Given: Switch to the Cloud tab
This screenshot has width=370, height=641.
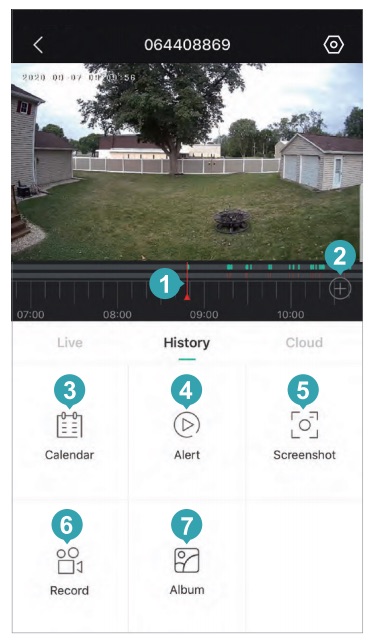Looking at the screenshot, I should [x=304, y=343].
